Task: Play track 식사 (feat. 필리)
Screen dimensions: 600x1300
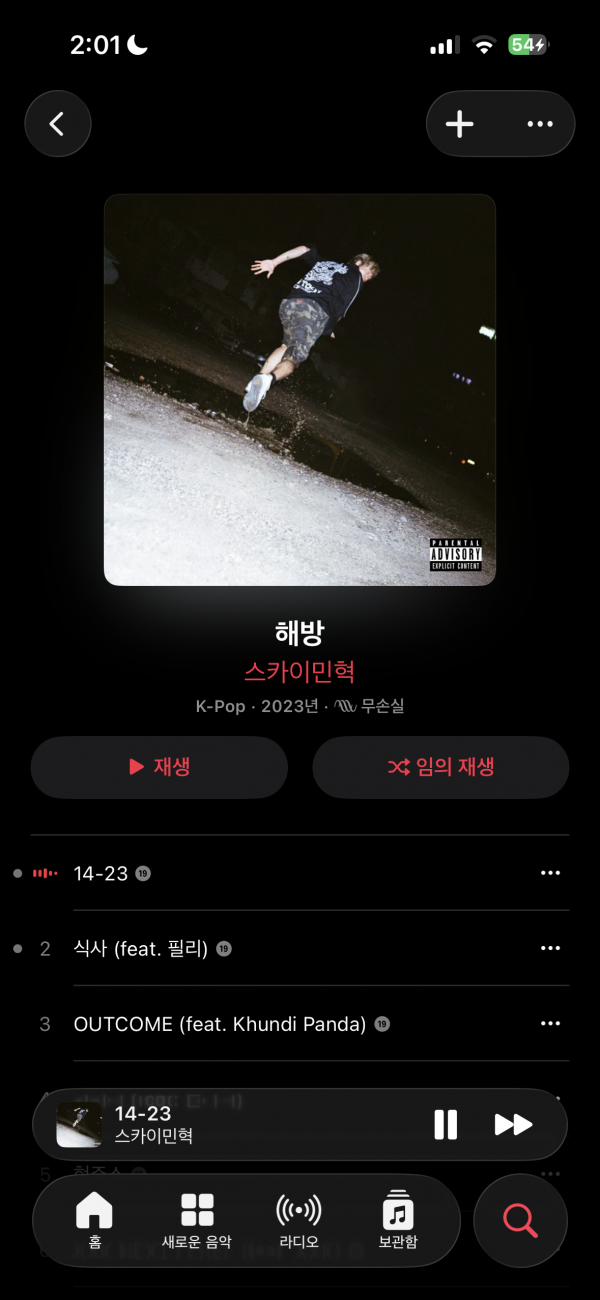Action: pos(141,948)
